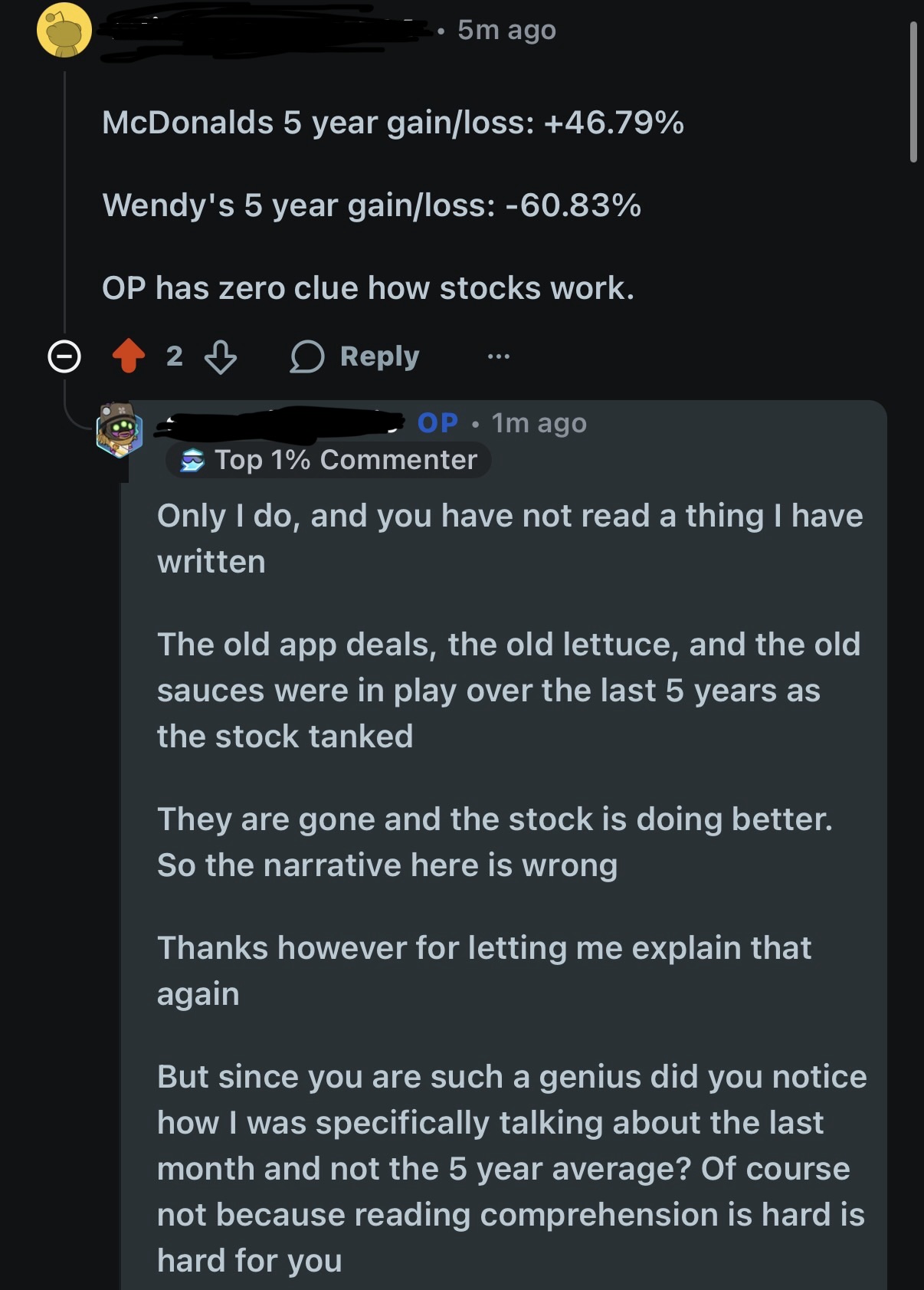Collapse the comment thread with the minus icon

(x=64, y=356)
